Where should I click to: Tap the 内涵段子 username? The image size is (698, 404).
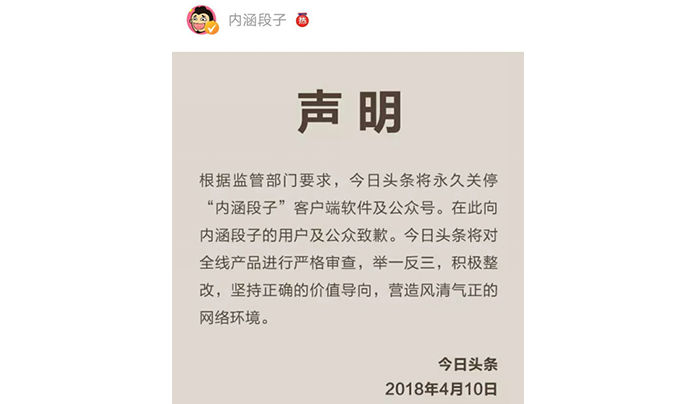pyautogui.click(x=257, y=20)
